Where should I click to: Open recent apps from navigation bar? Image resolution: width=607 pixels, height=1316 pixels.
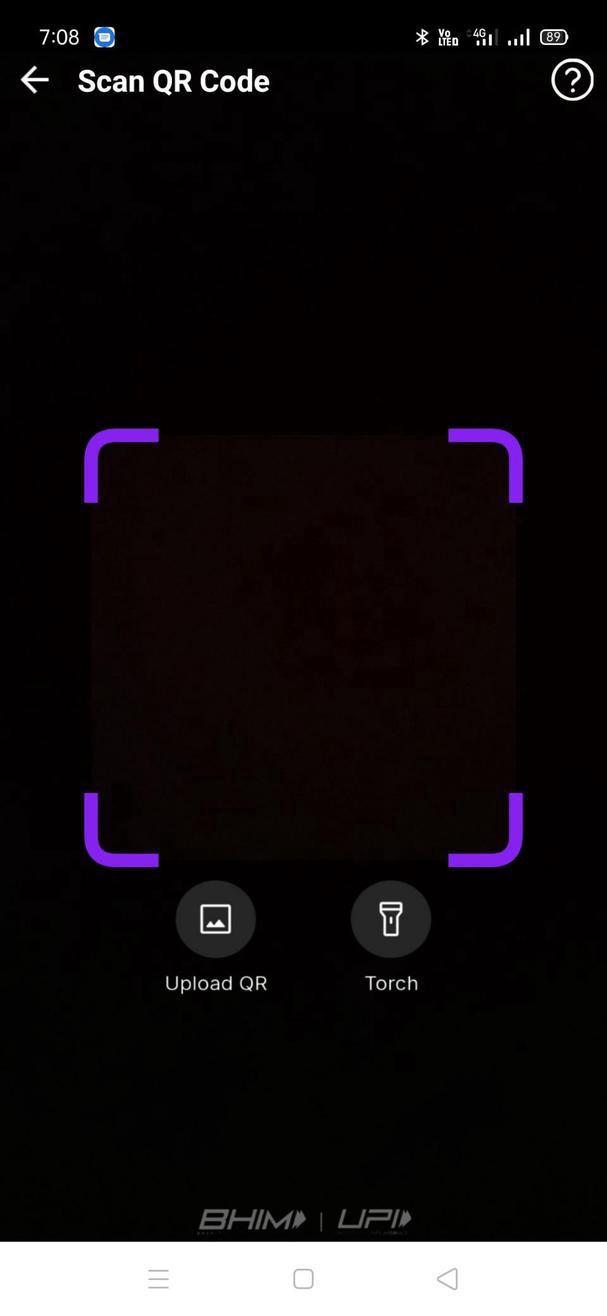(x=158, y=1279)
